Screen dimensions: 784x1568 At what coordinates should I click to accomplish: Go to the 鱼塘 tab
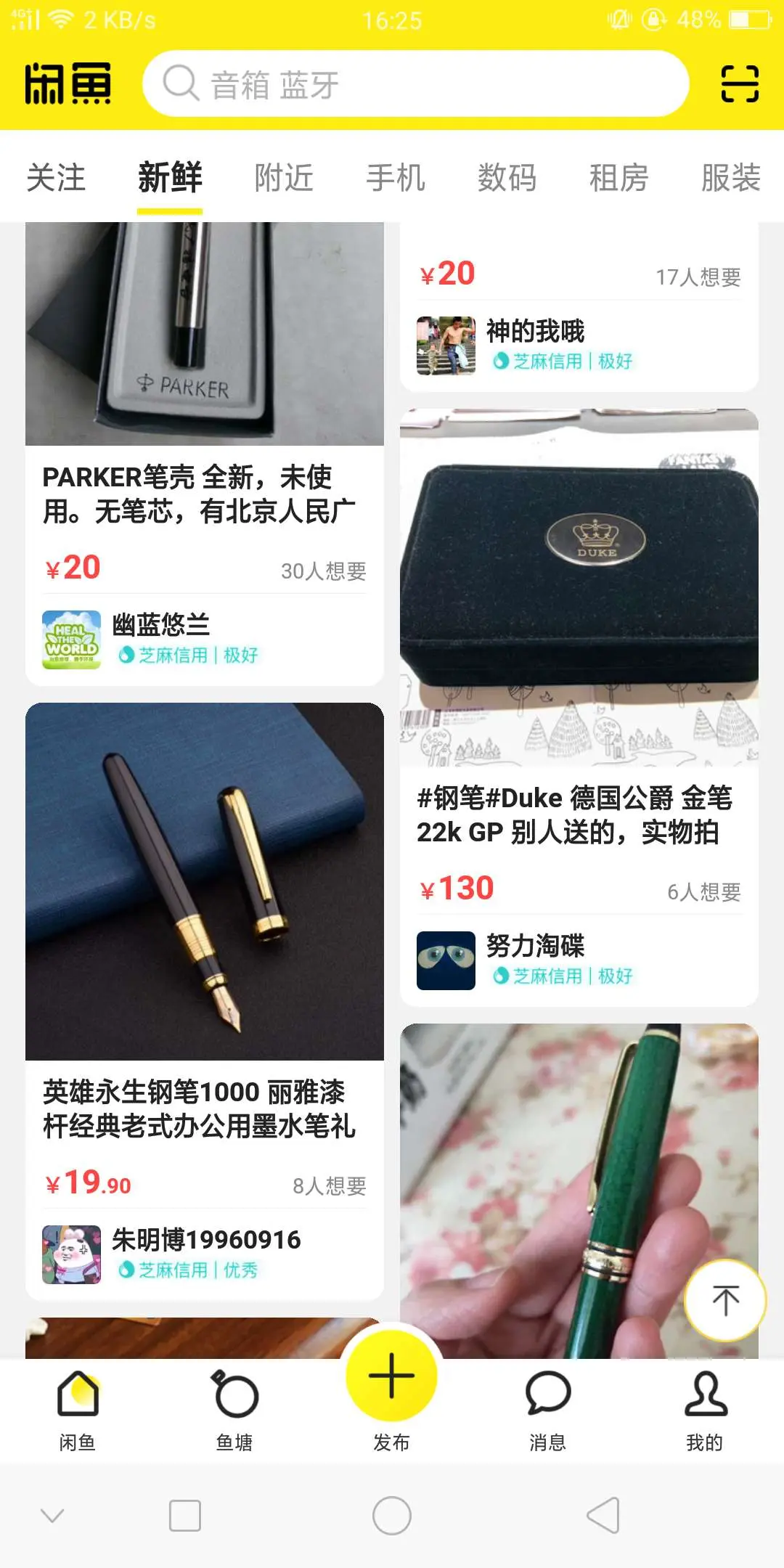click(x=234, y=1409)
